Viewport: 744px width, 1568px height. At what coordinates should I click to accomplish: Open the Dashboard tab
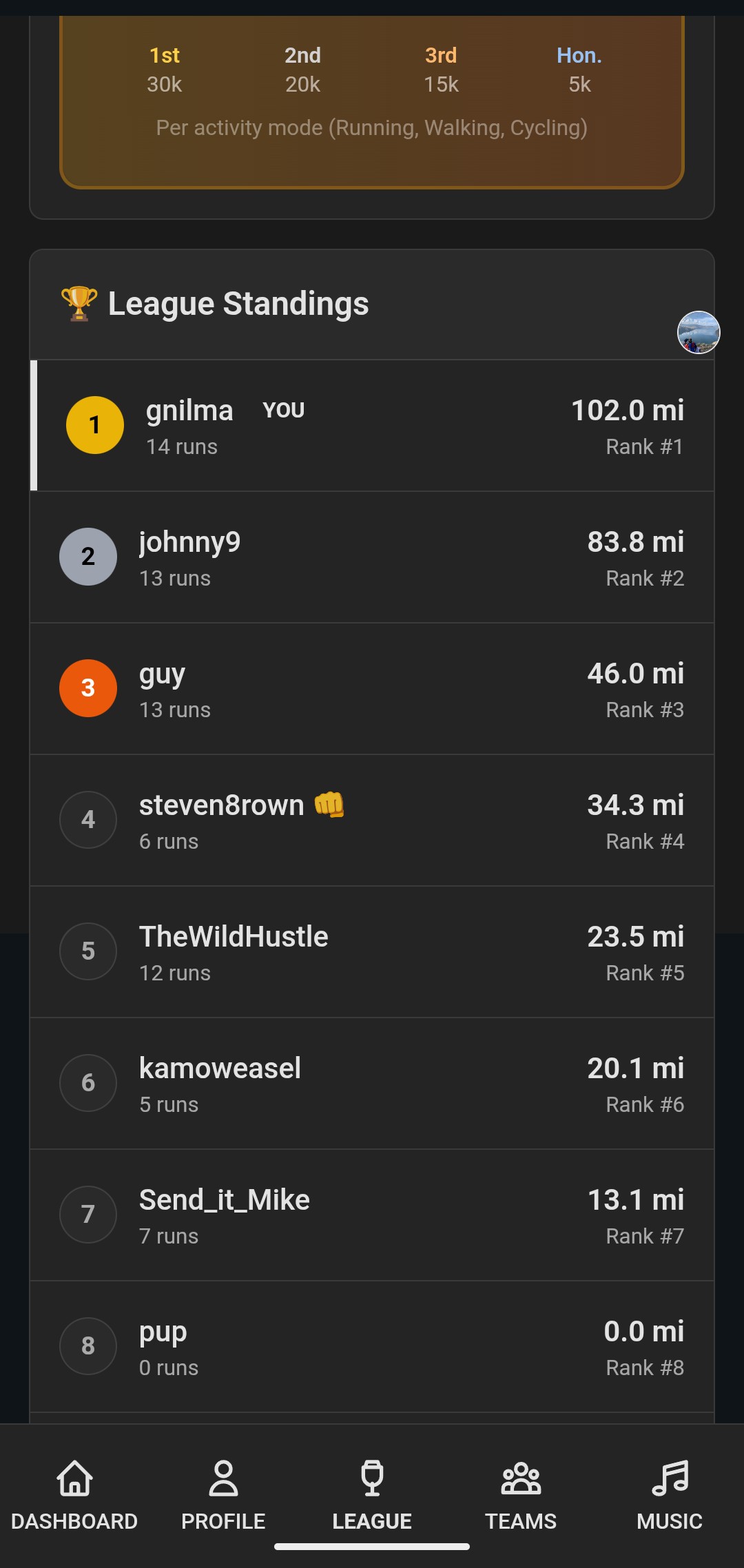pyautogui.click(x=74, y=1495)
